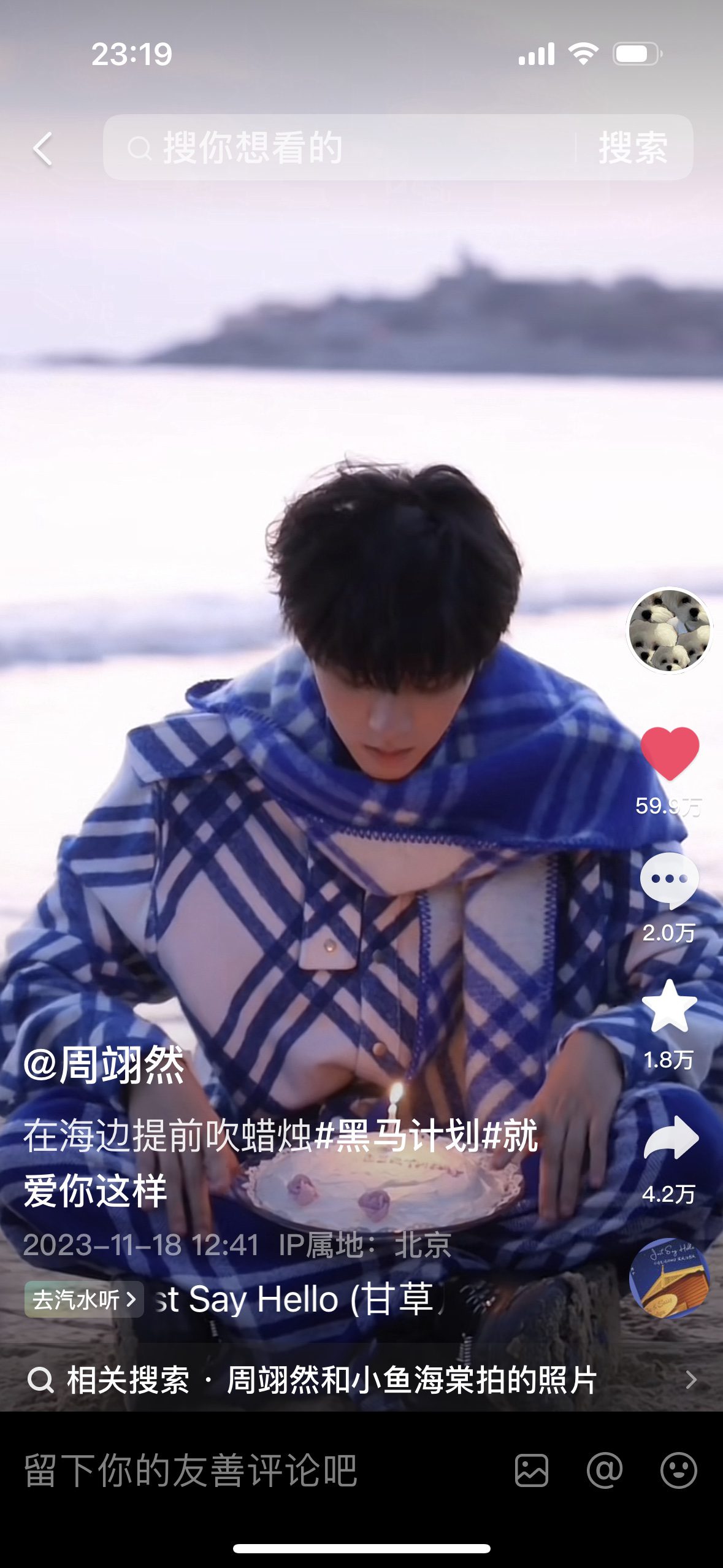The height and width of the screenshot is (1568, 723).
Task: Mention someone using the @ icon
Action: tap(605, 1470)
